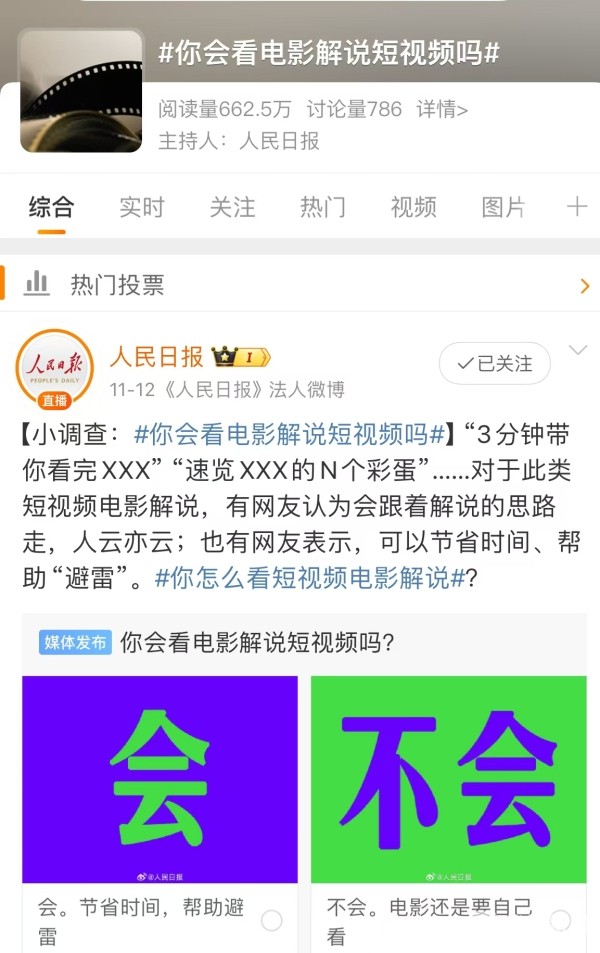Switch to the 图片 tab
Screen dimensions: 600x953
pos(503,207)
